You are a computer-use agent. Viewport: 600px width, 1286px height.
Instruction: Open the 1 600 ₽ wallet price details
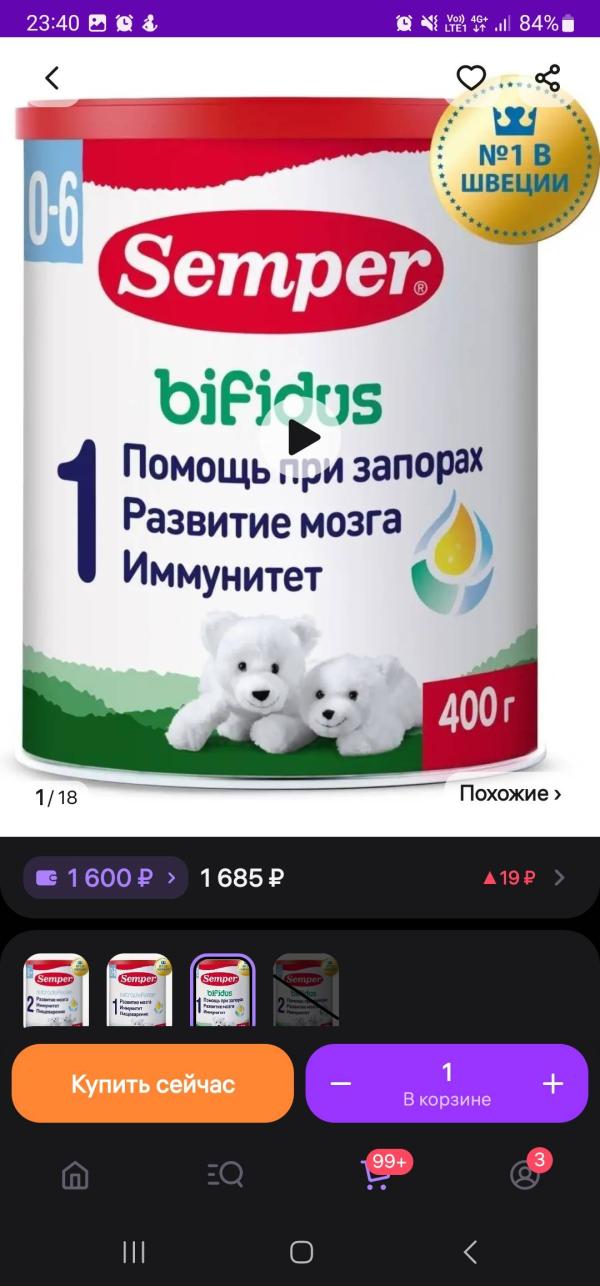pyautogui.click(x=105, y=878)
